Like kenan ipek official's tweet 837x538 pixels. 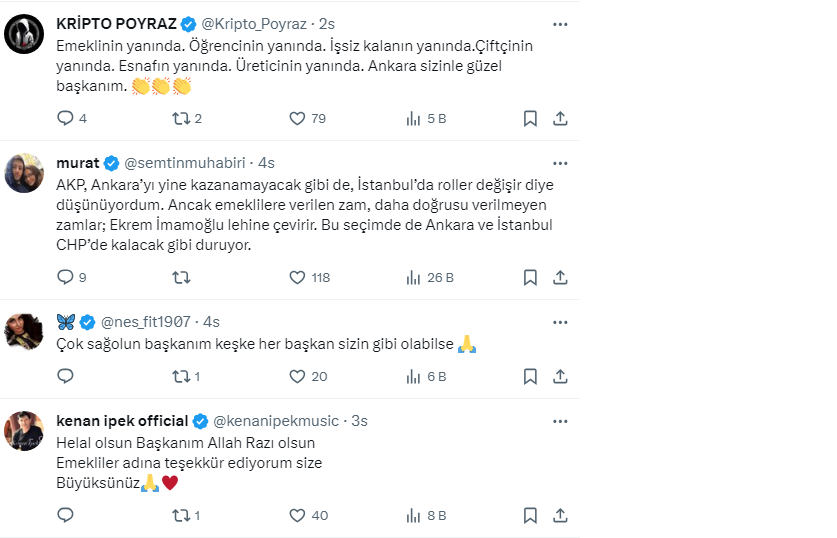(297, 515)
